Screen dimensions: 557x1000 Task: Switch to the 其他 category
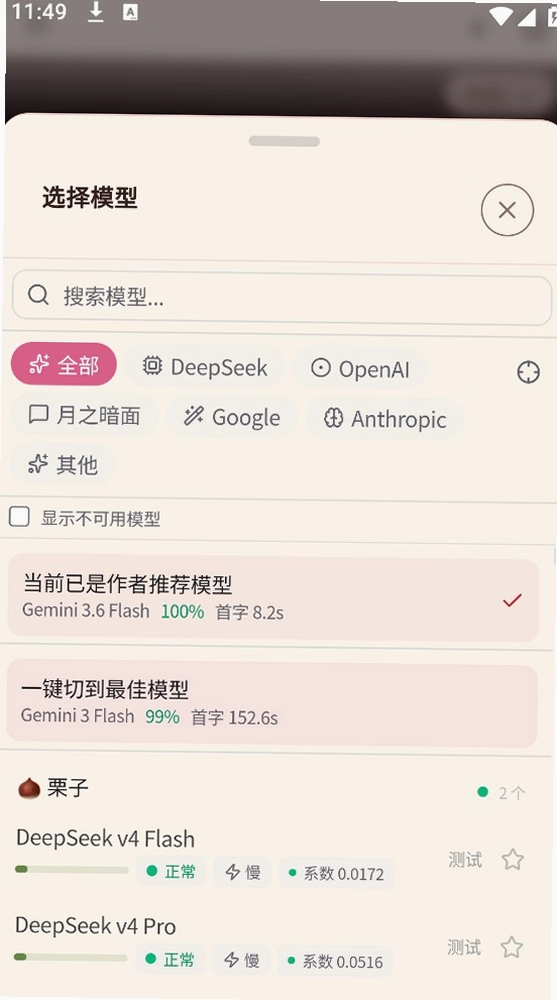[x=63, y=464]
